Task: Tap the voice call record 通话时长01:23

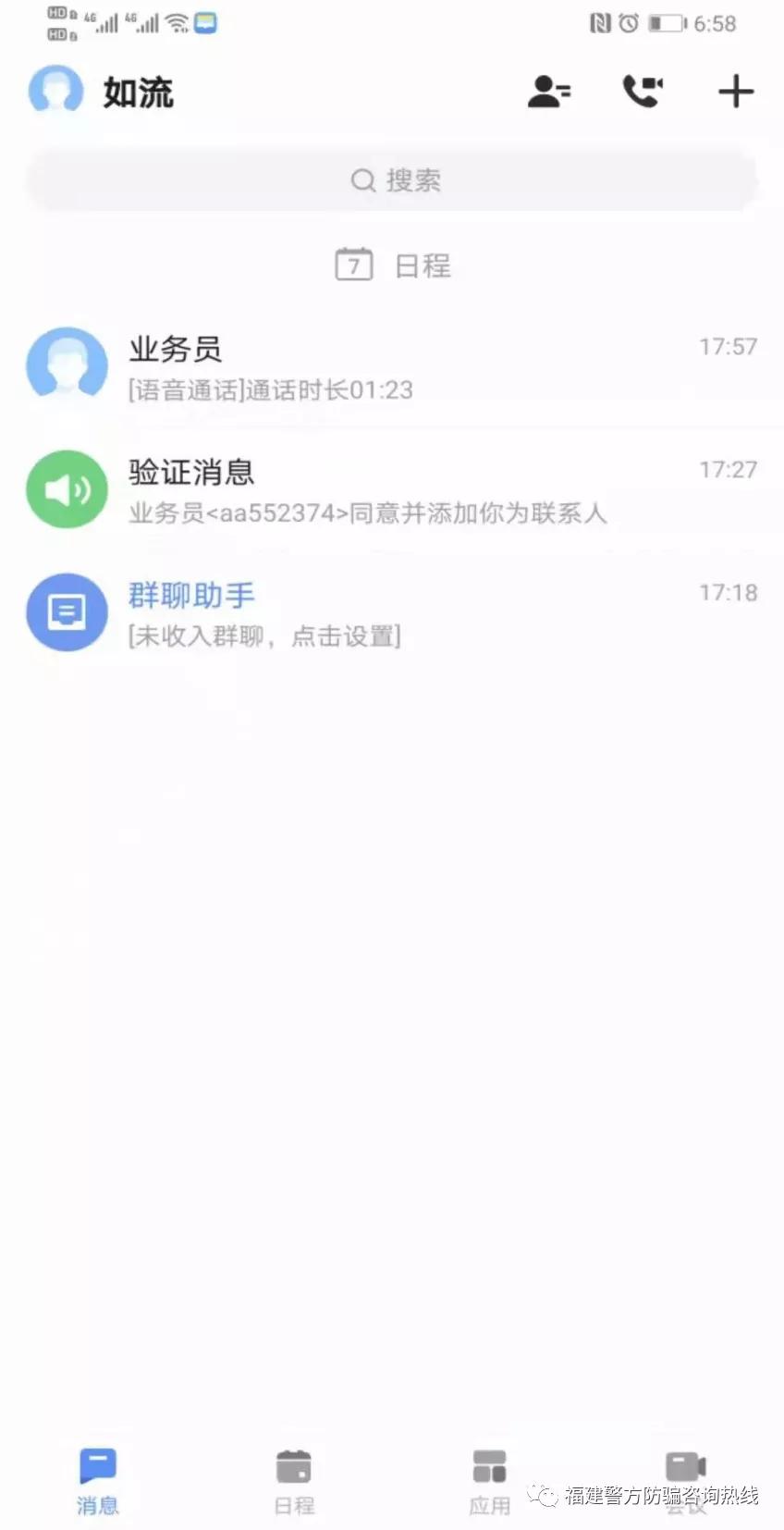Action: [268, 389]
